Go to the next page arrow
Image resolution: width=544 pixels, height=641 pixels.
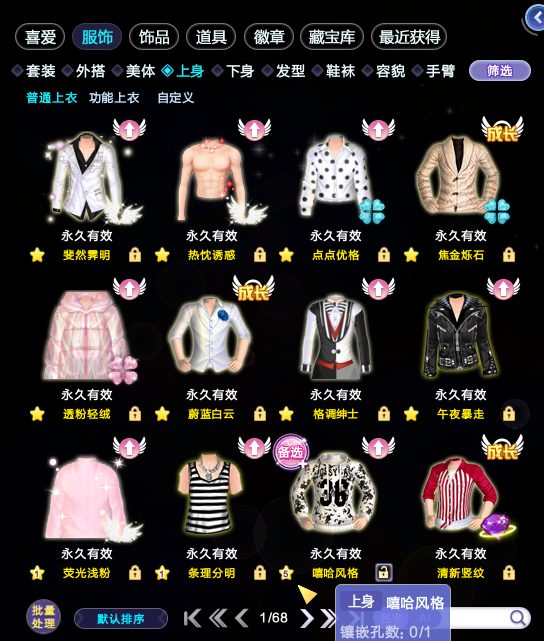click(x=307, y=618)
